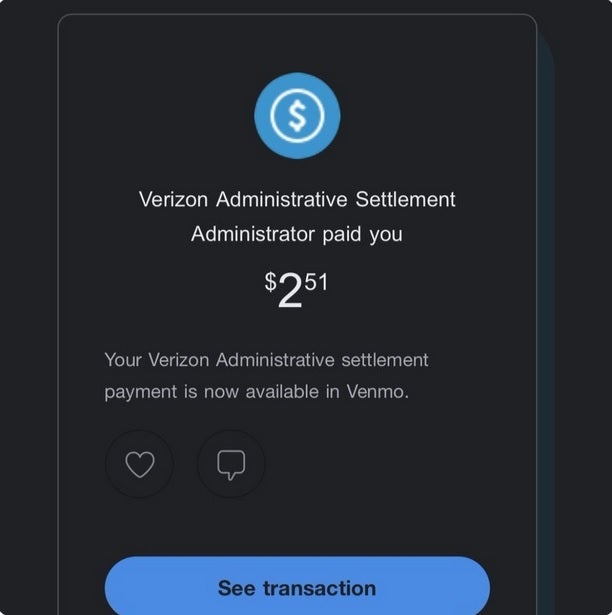
Task: Comment on the Verizon settlement payment
Action: point(231,464)
